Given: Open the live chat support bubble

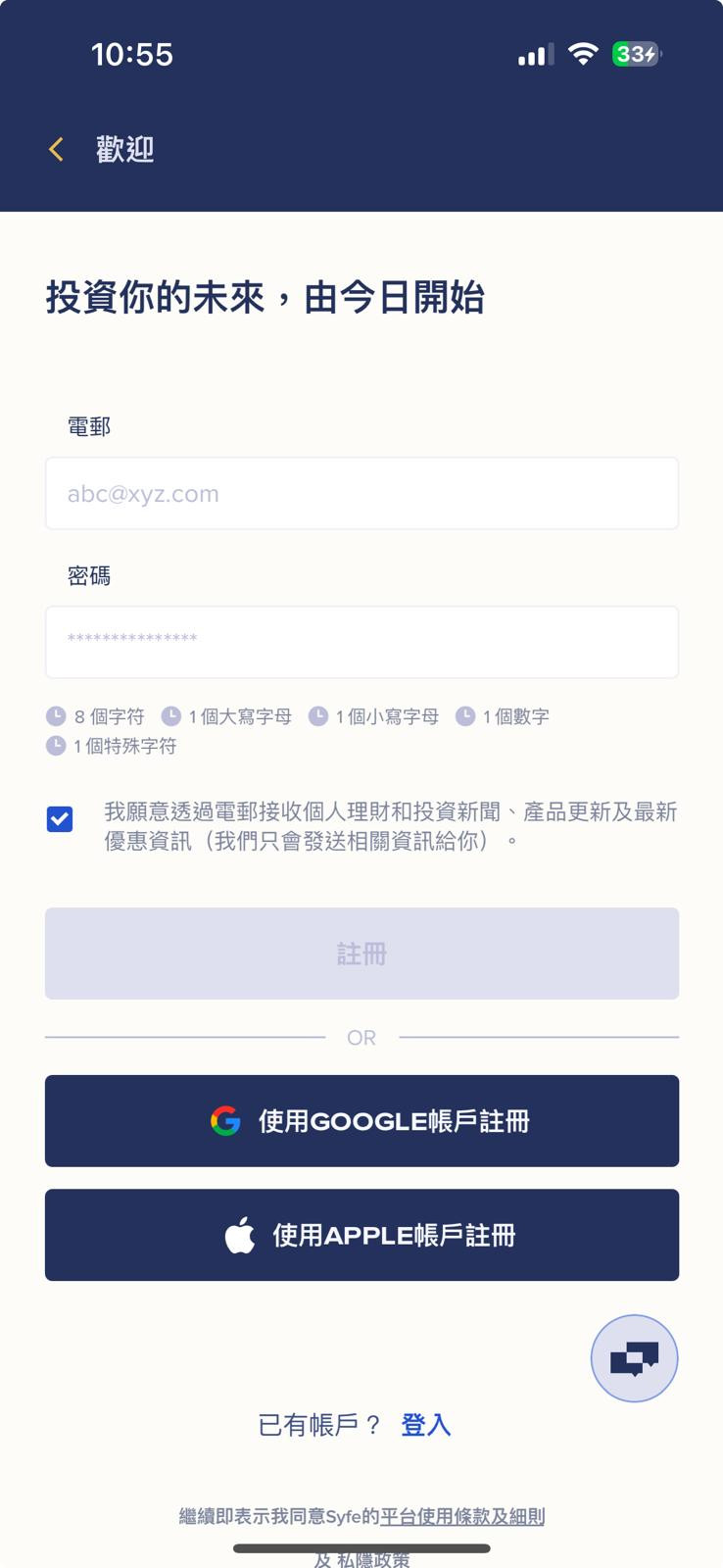Looking at the screenshot, I should coord(634,1358).
